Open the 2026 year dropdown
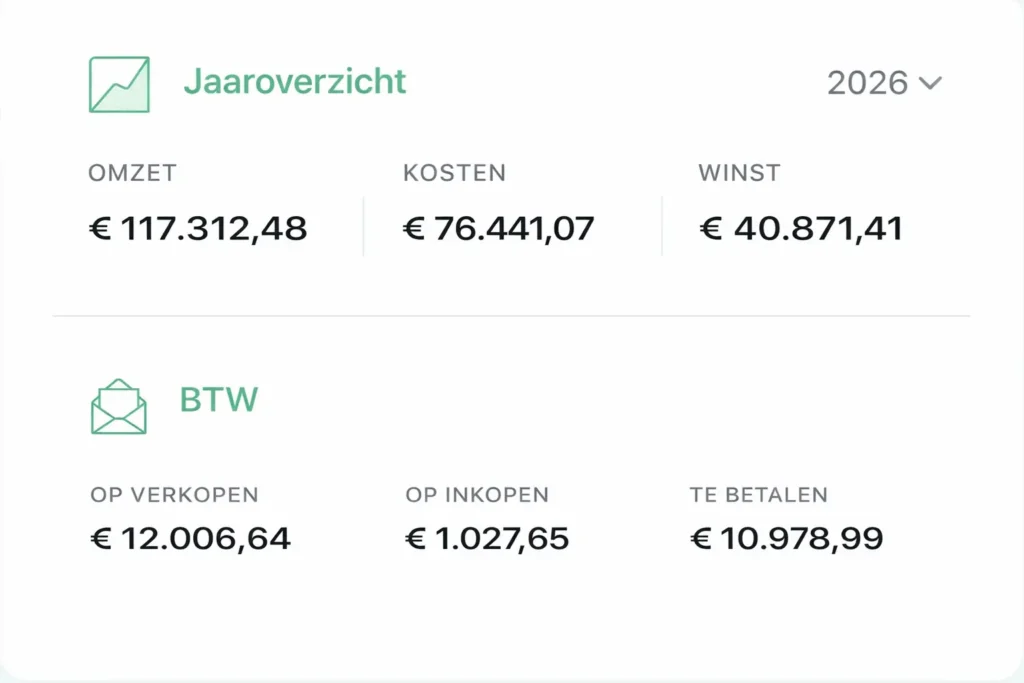This screenshot has width=1024, height=683. (884, 83)
